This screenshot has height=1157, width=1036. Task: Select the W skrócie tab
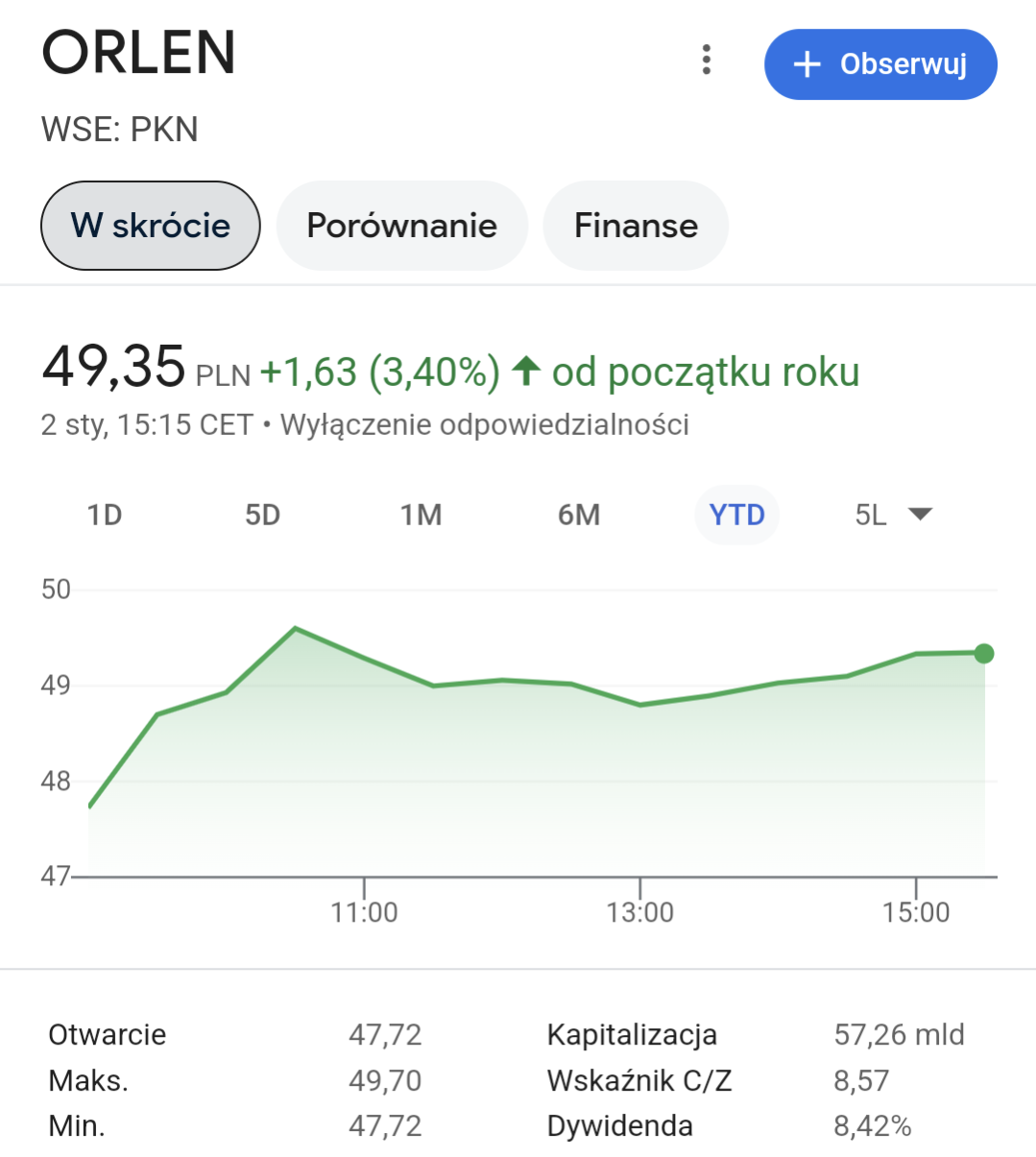pyautogui.click(x=151, y=226)
